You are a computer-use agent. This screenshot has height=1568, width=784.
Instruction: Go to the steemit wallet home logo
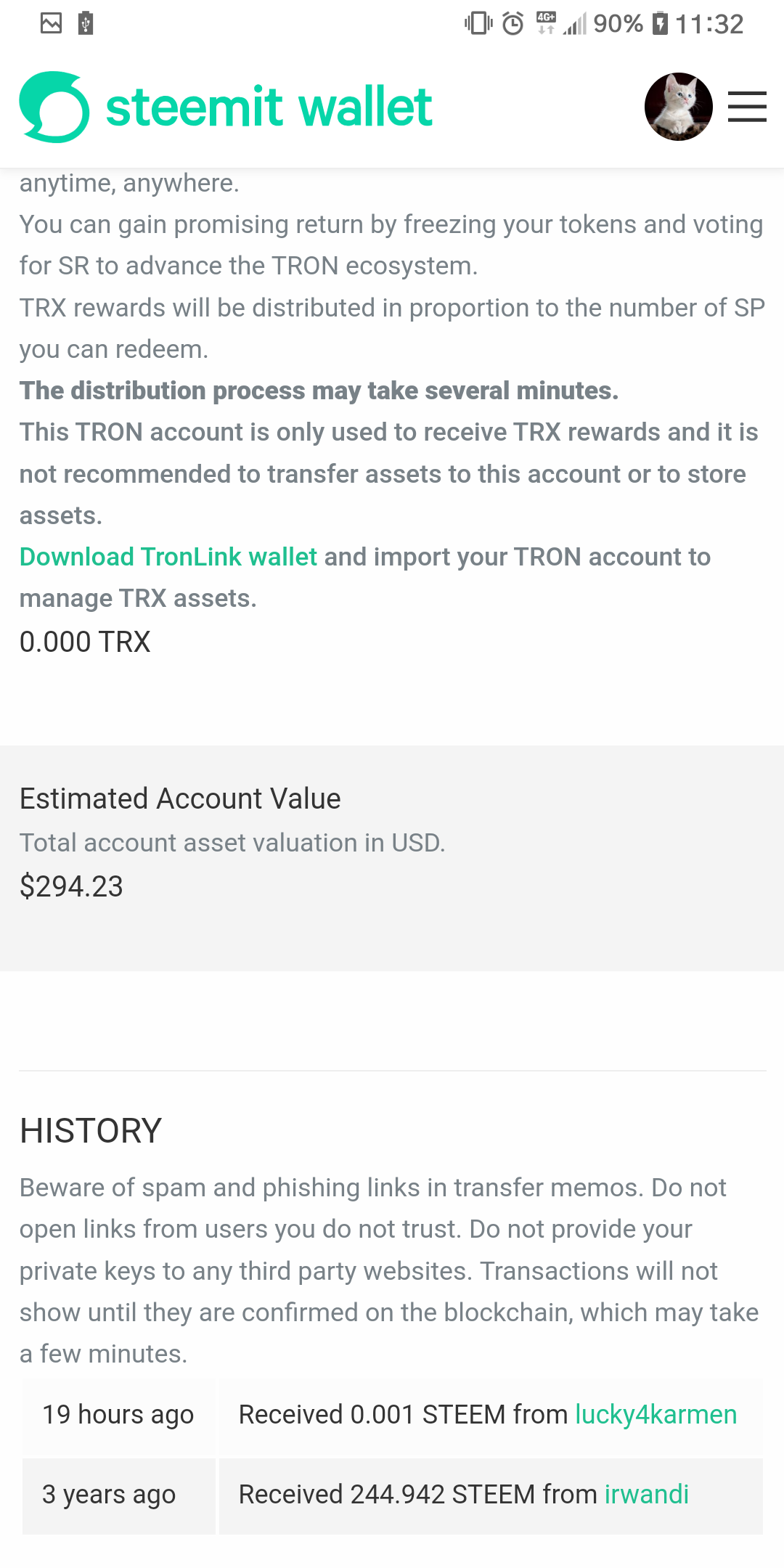pyautogui.click(x=226, y=107)
